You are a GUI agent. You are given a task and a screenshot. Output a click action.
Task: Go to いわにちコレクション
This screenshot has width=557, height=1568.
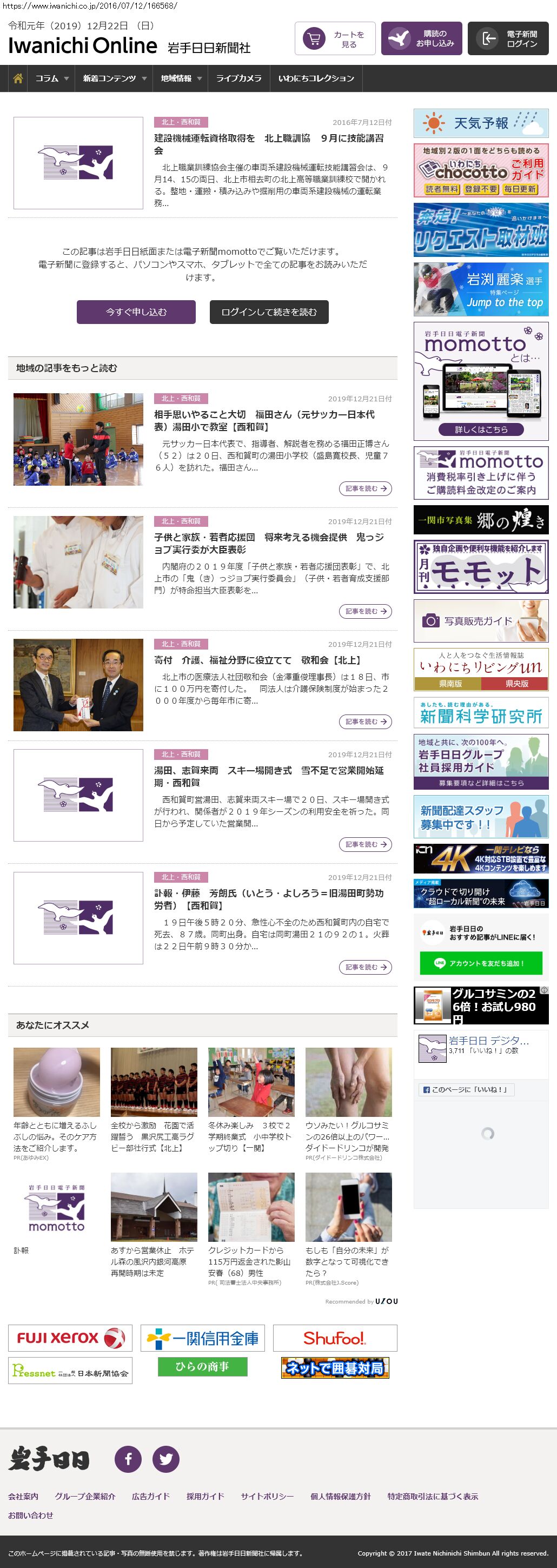[x=316, y=78]
